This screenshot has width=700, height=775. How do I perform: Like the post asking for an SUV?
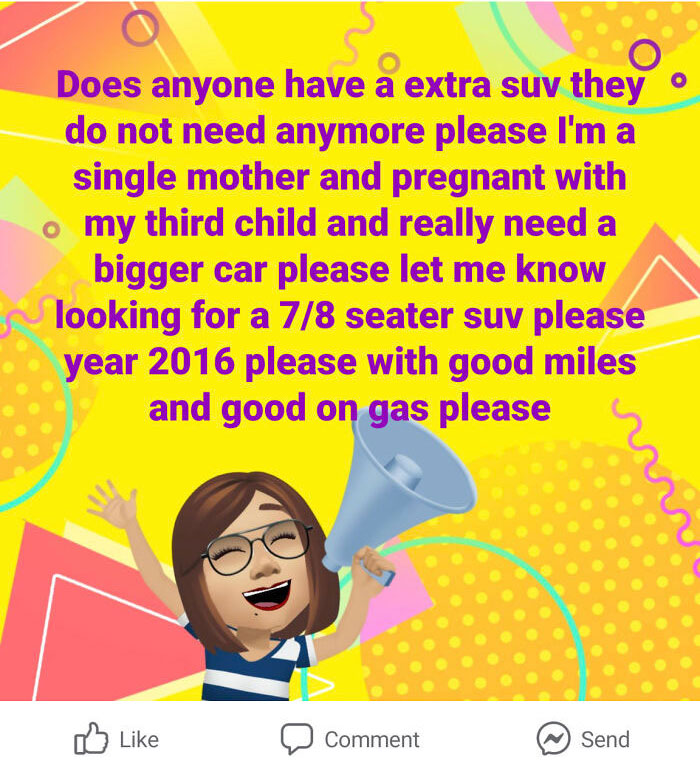116,740
